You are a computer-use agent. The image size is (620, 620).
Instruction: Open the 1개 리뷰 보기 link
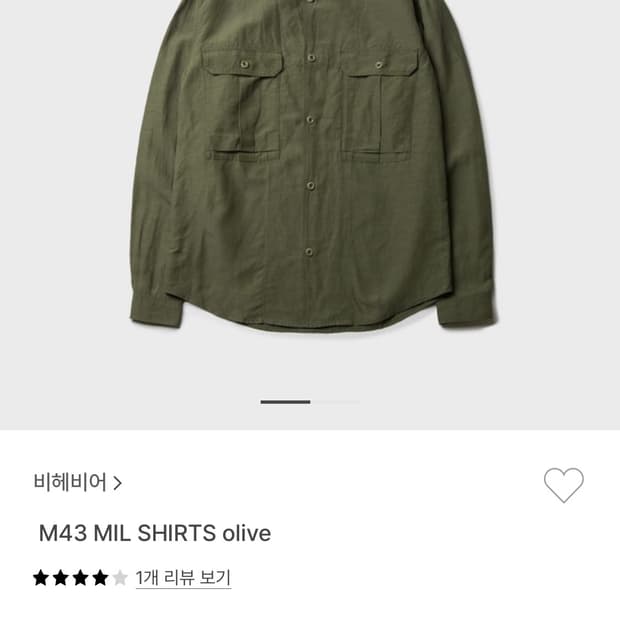tap(183, 577)
